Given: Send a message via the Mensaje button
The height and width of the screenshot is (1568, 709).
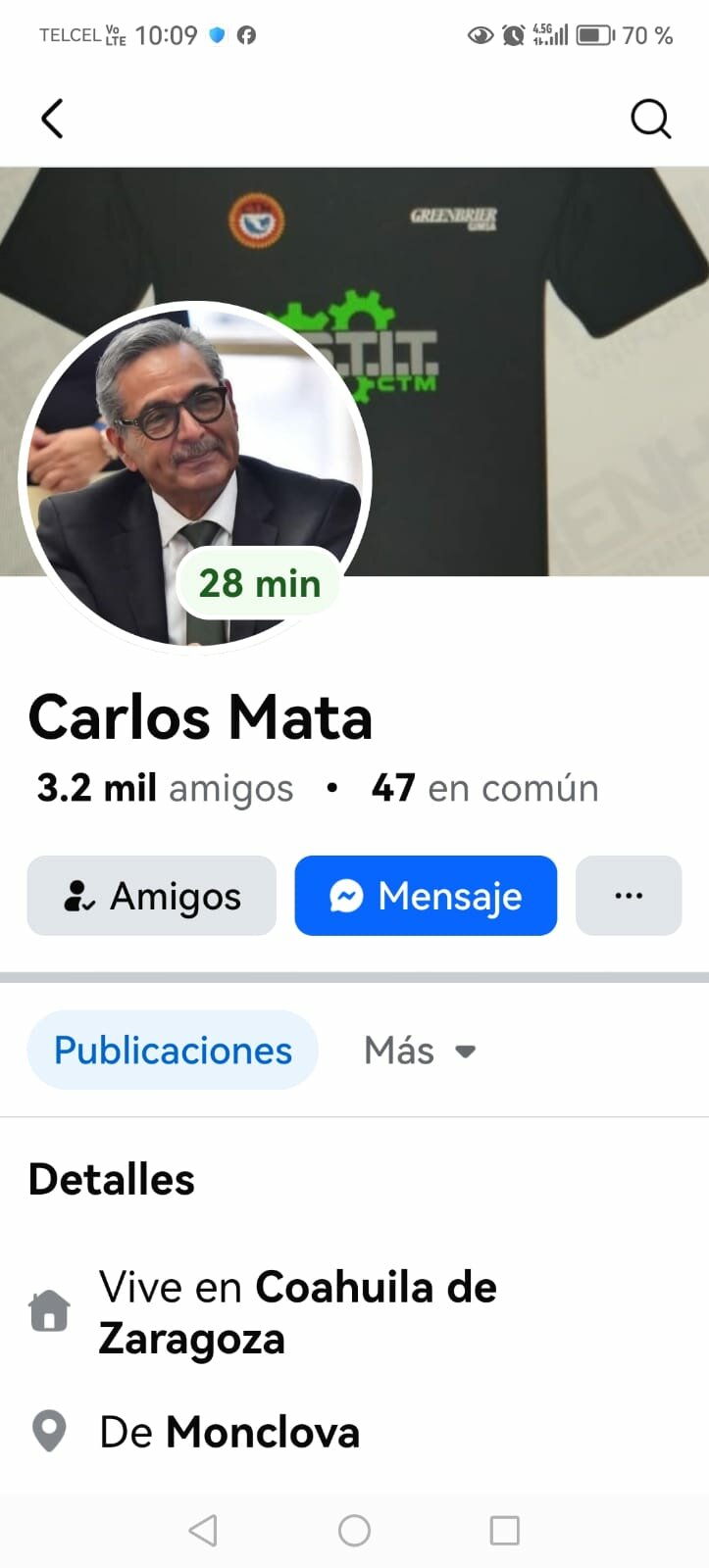Looking at the screenshot, I should click(426, 896).
